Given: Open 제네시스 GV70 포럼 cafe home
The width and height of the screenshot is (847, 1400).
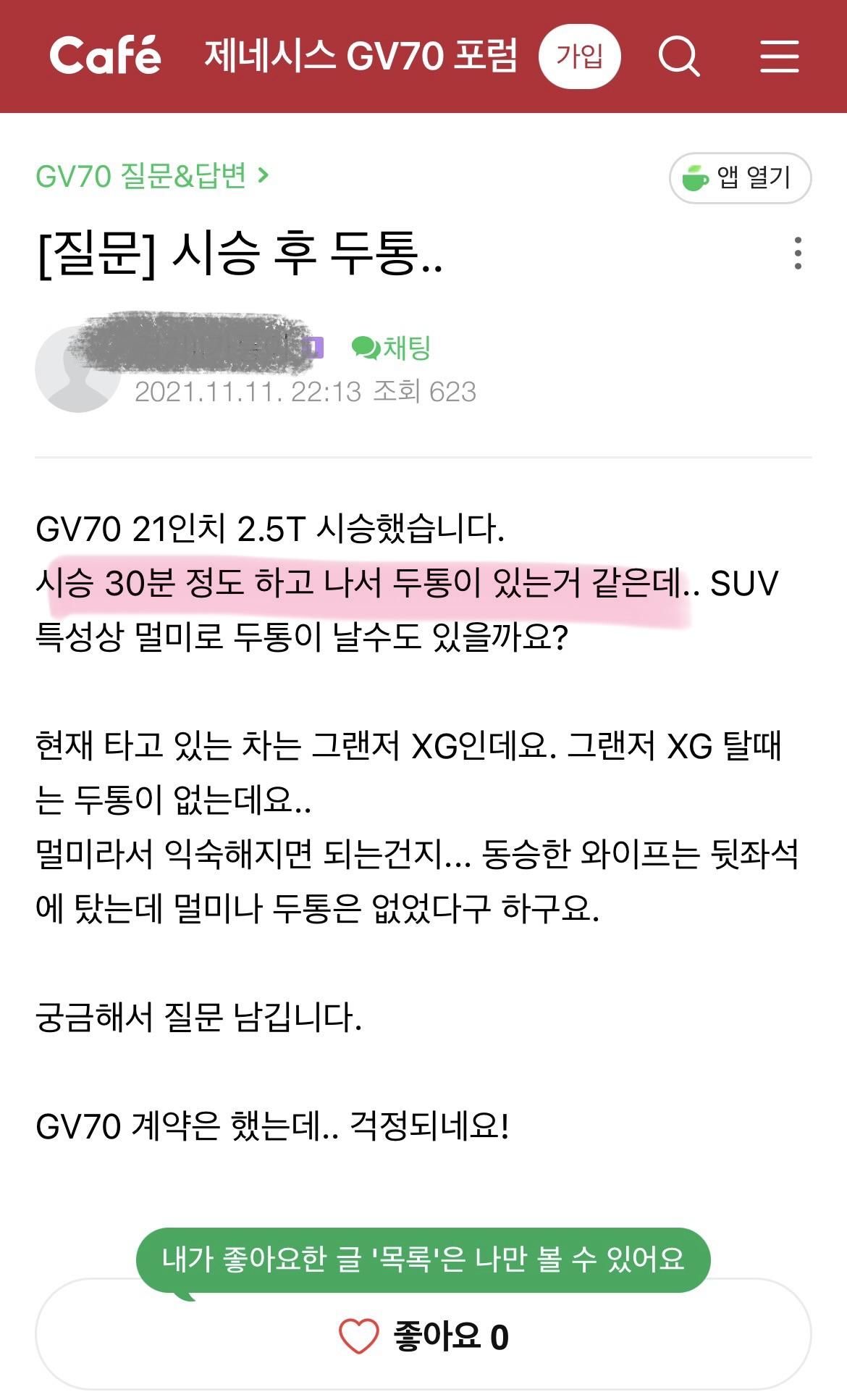Looking at the screenshot, I should (361, 56).
